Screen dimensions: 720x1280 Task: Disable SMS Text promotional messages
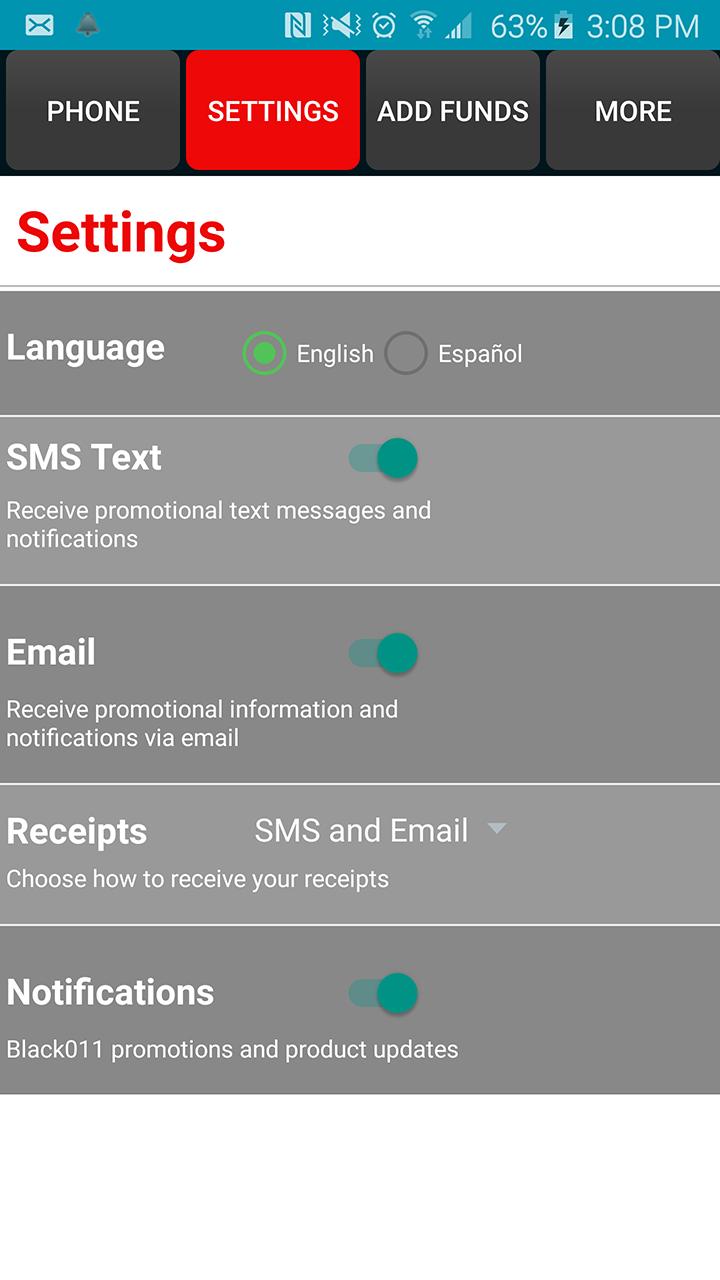coord(384,459)
